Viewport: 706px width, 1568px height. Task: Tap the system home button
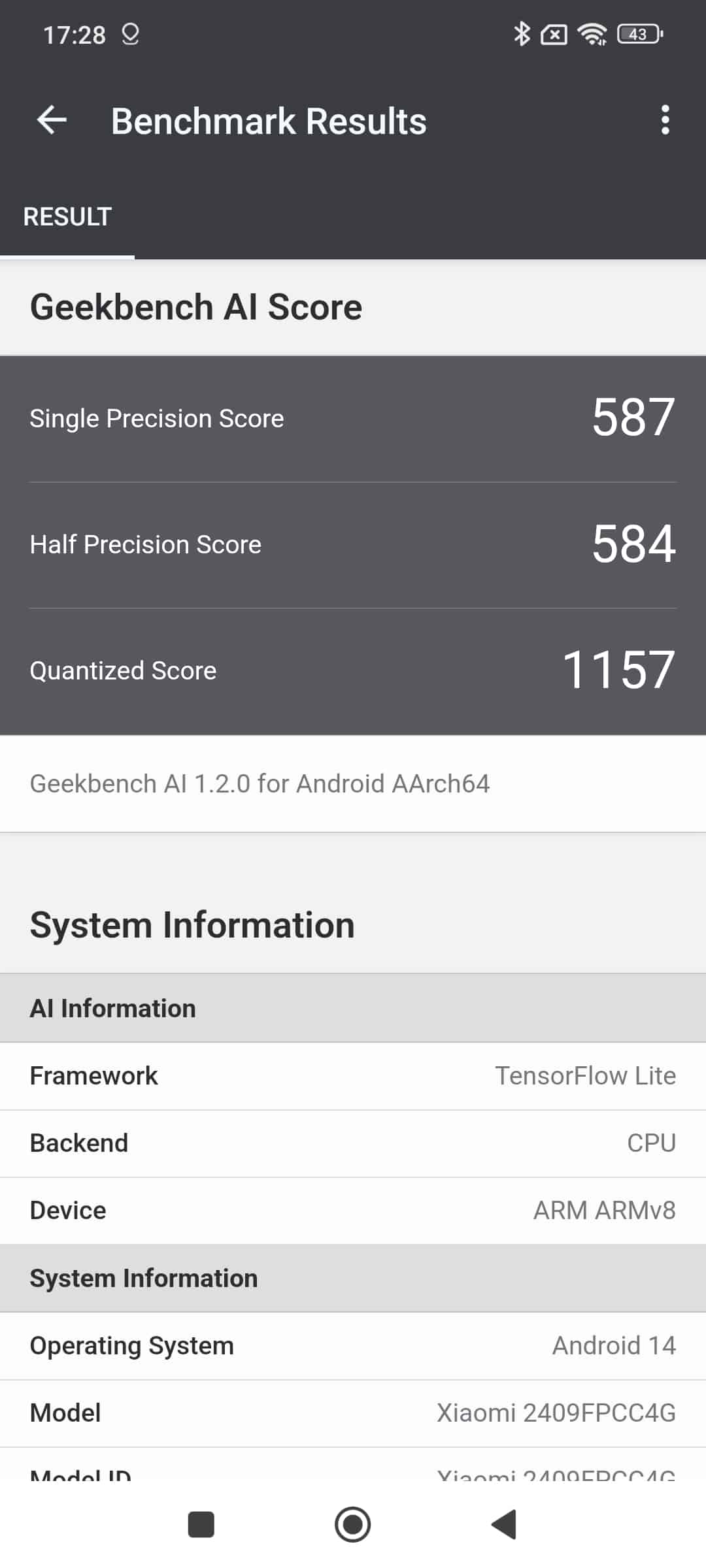352,1525
